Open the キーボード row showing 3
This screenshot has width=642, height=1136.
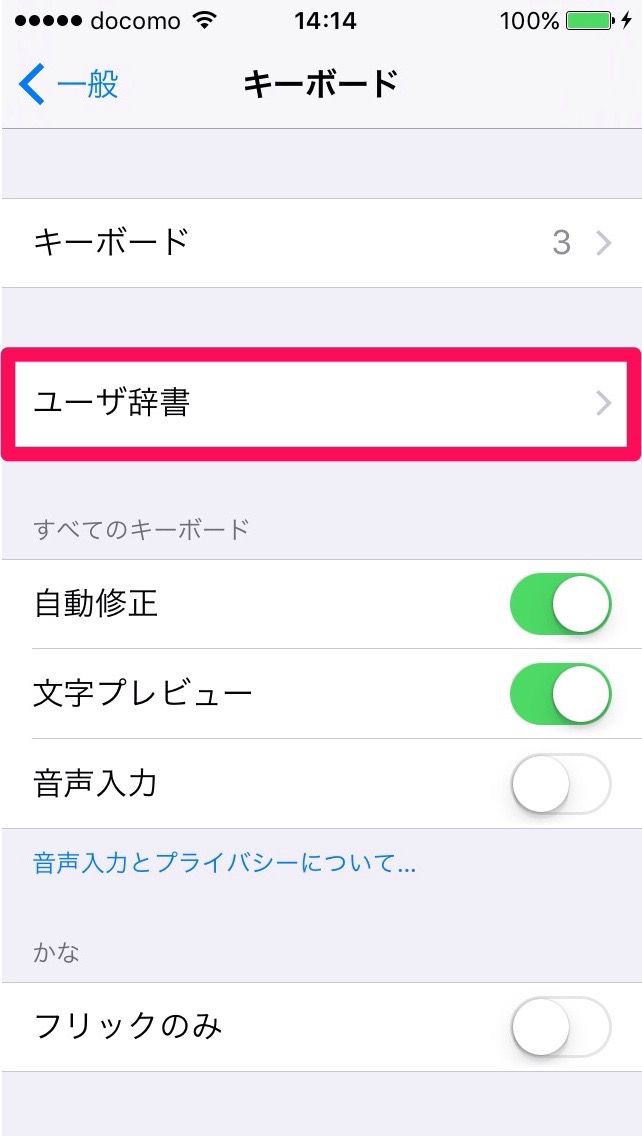click(x=321, y=243)
